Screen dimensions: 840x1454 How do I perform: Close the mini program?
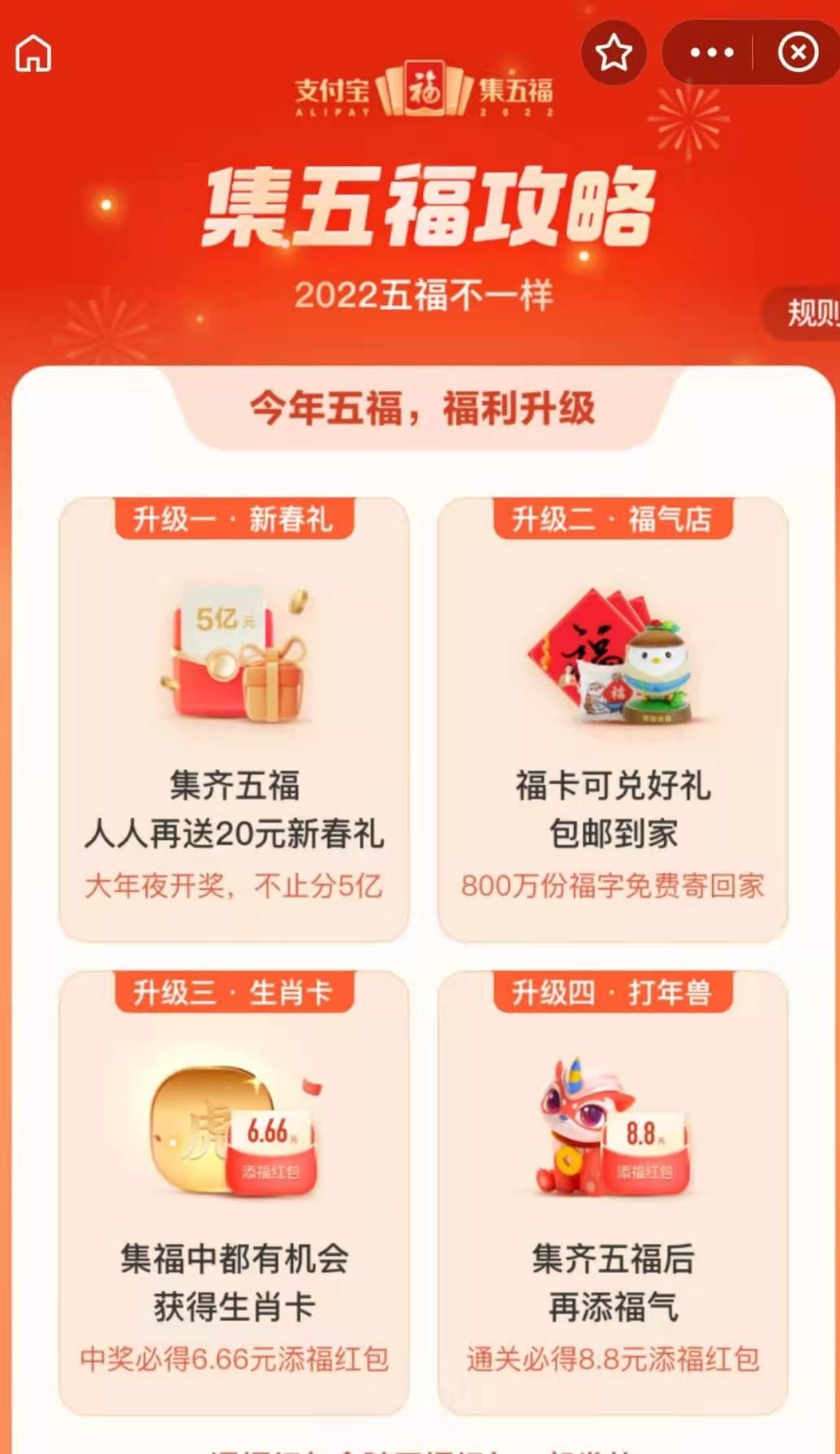tap(798, 53)
